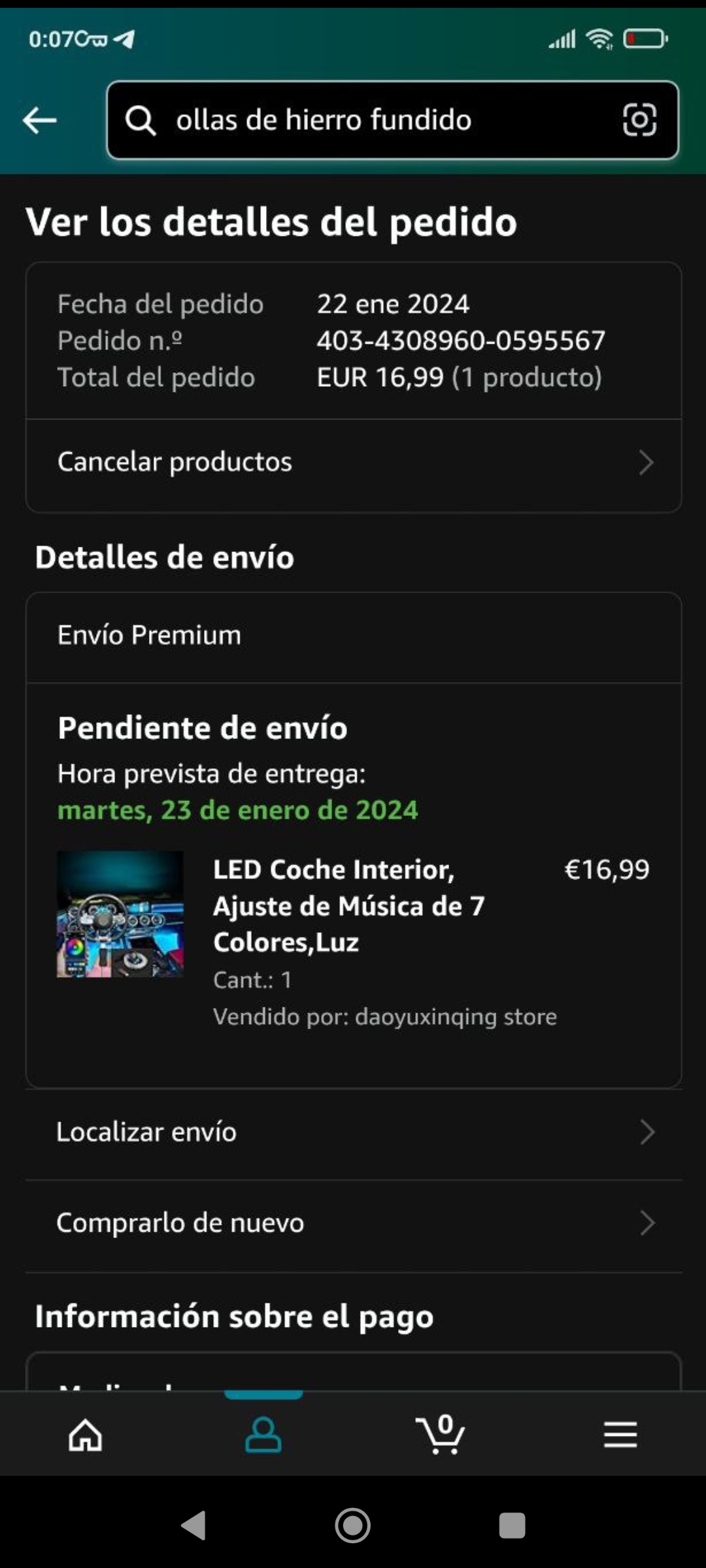Open Cancelar productos
The height and width of the screenshot is (1568, 706).
[353, 463]
